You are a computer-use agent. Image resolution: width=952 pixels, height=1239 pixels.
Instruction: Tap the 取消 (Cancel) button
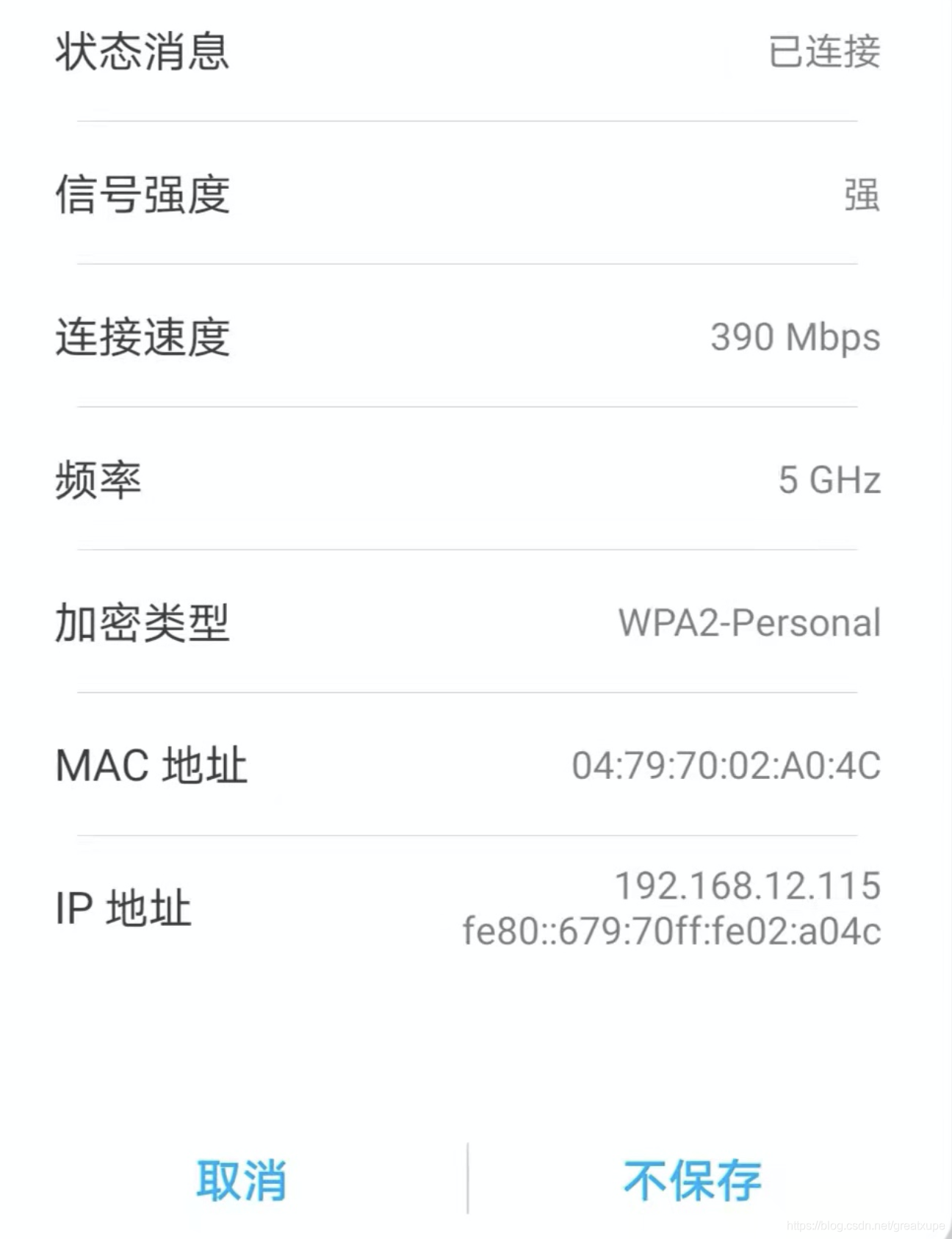coord(240,1181)
